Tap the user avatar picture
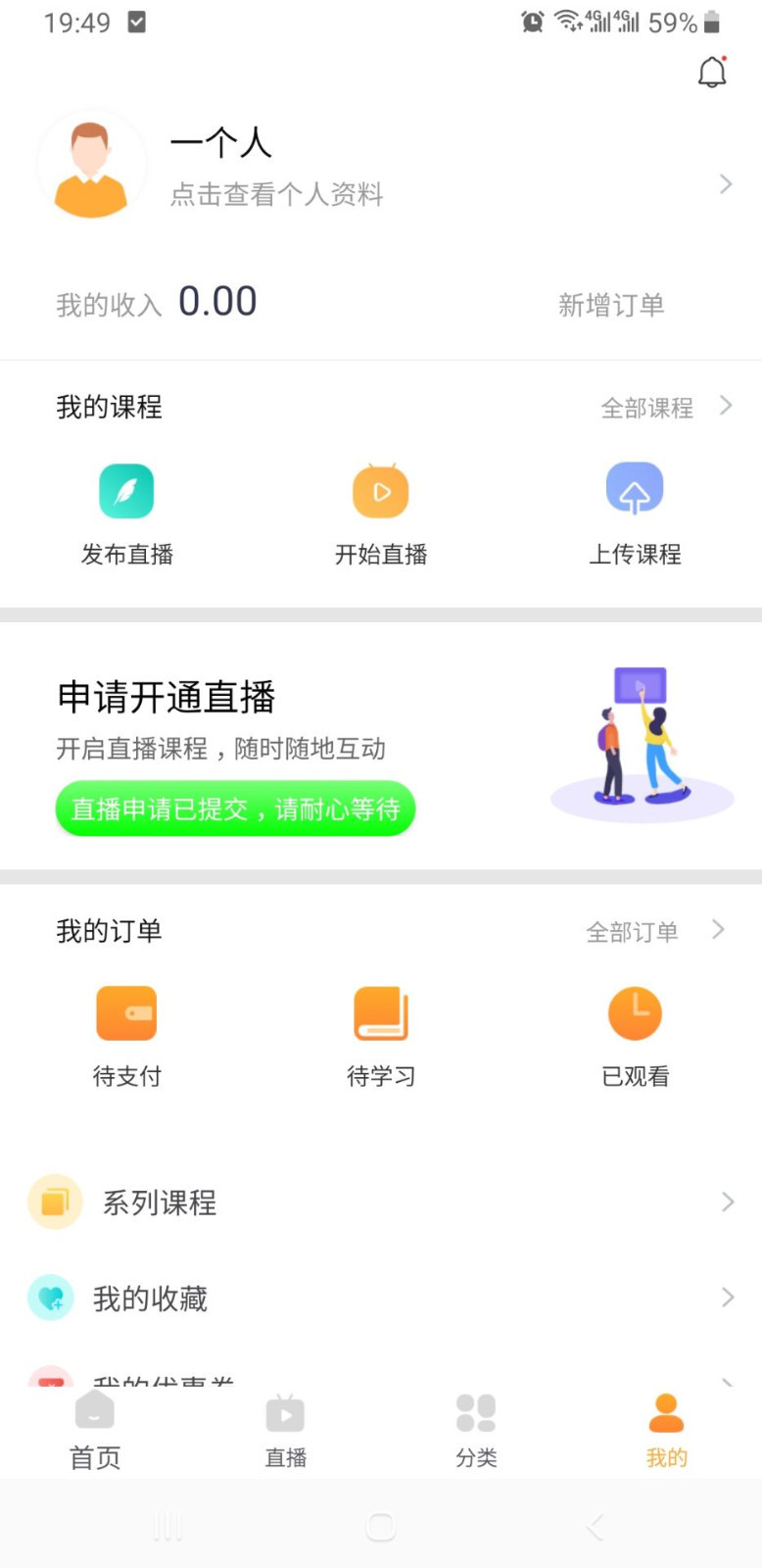Viewport: 762px width, 1568px height. point(92,165)
